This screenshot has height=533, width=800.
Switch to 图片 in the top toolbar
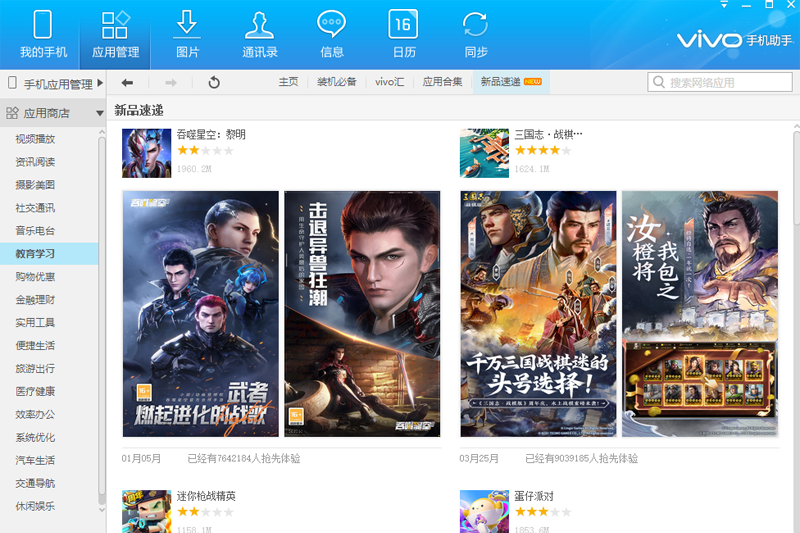tap(187, 34)
